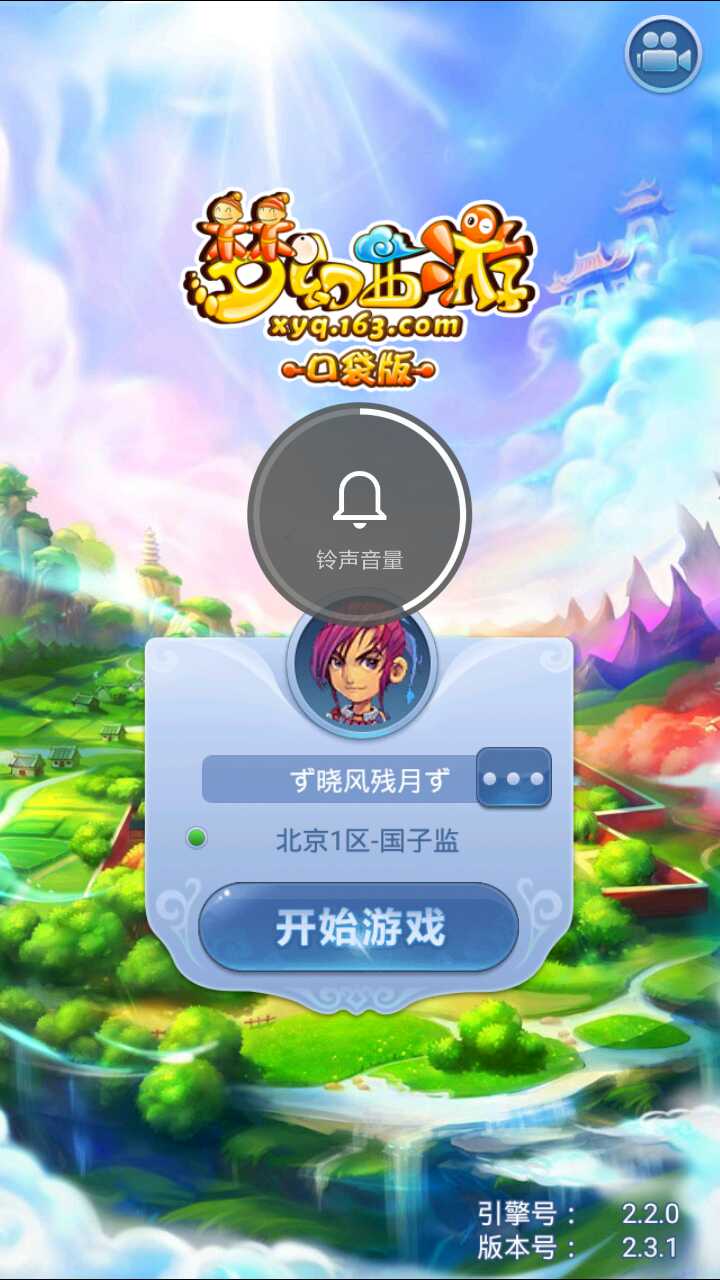
Task: Tap 开始游戏 to start the game
Action: pyautogui.click(x=358, y=928)
